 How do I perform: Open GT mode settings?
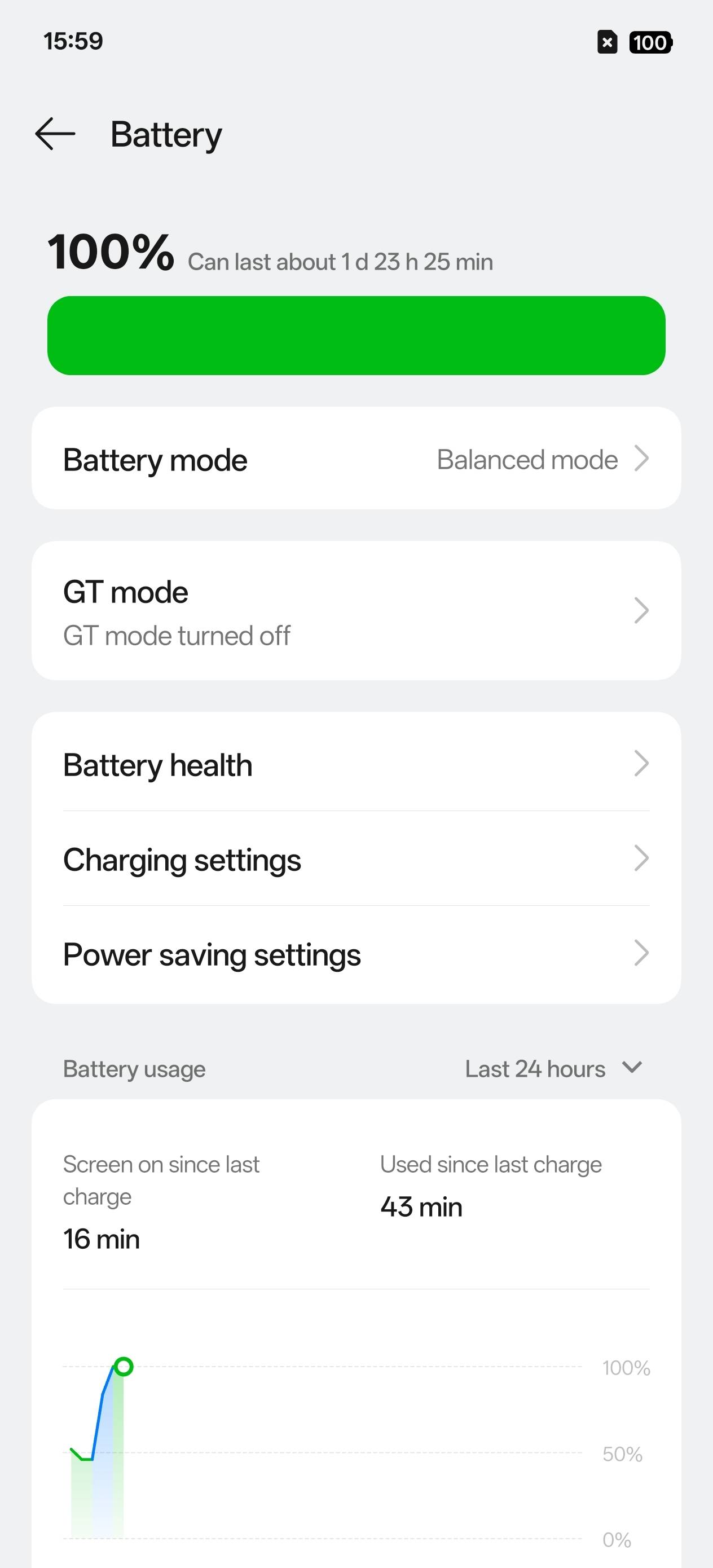(x=355, y=611)
